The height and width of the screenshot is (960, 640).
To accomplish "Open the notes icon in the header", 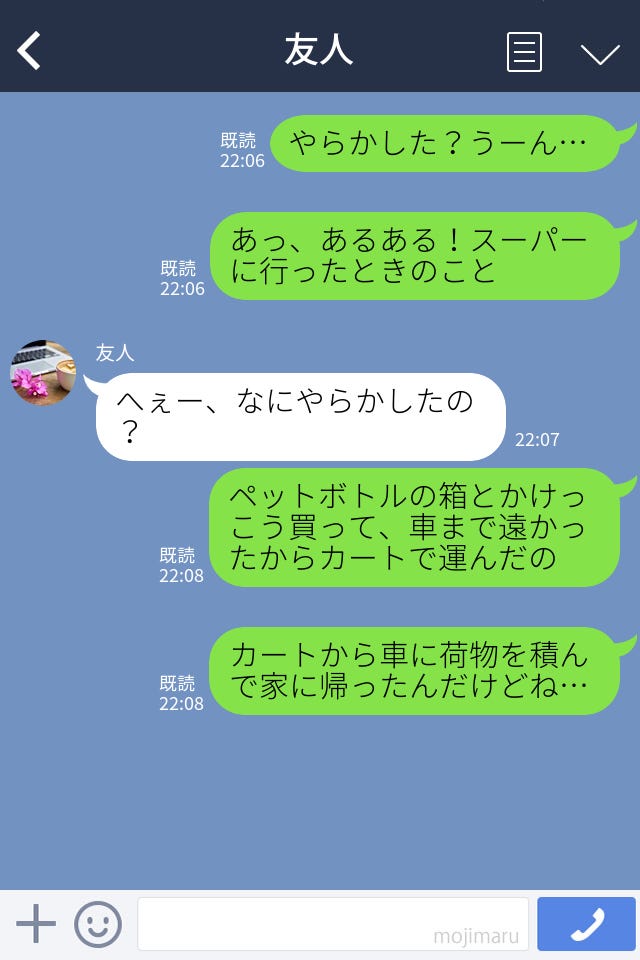I will (x=524, y=52).
